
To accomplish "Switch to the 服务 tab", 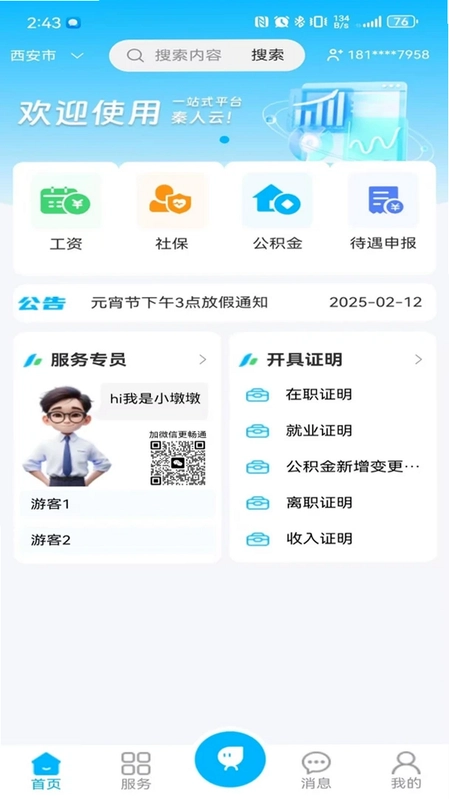I will point(136,770).
